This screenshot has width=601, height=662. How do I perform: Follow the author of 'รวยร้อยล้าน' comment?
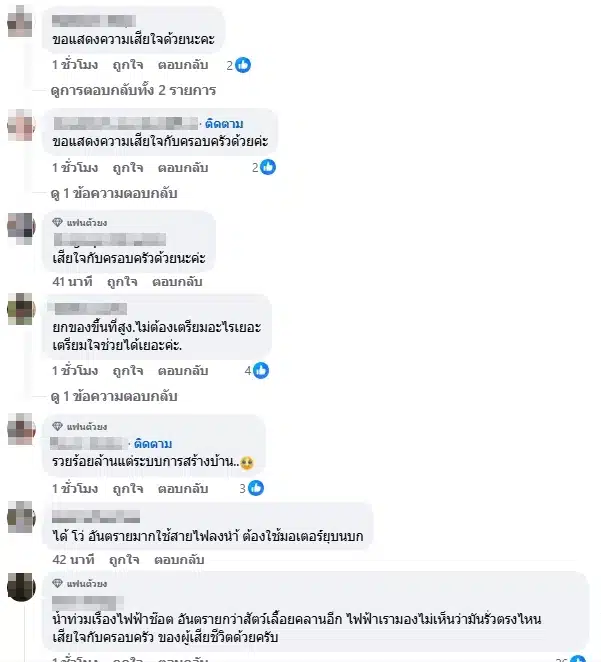155,442
